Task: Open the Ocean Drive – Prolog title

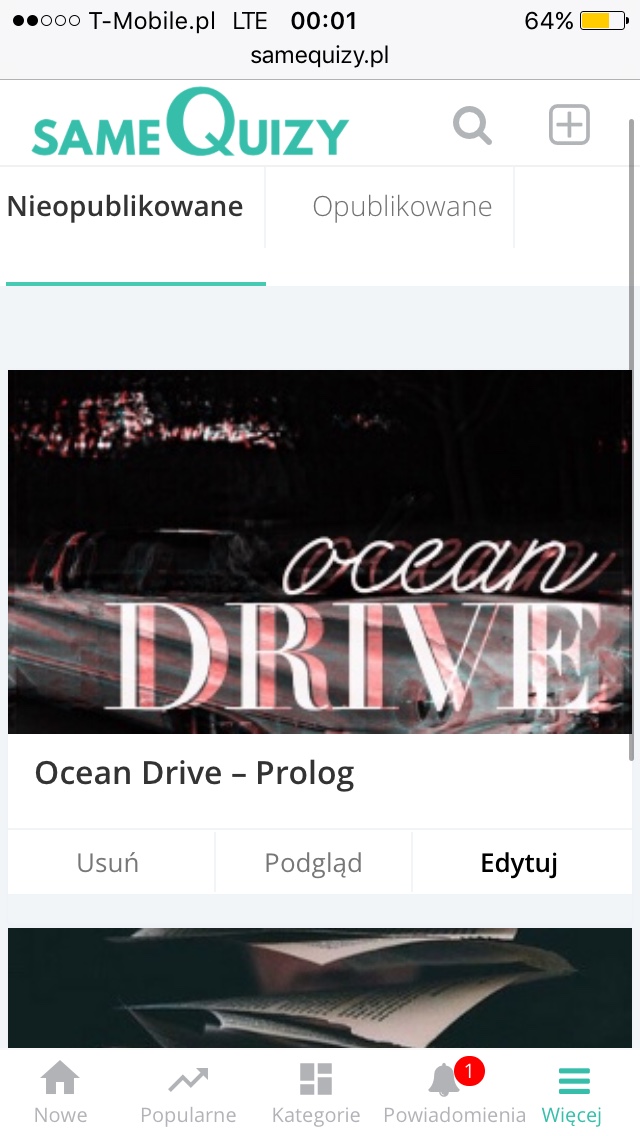Action: [194, 773]
